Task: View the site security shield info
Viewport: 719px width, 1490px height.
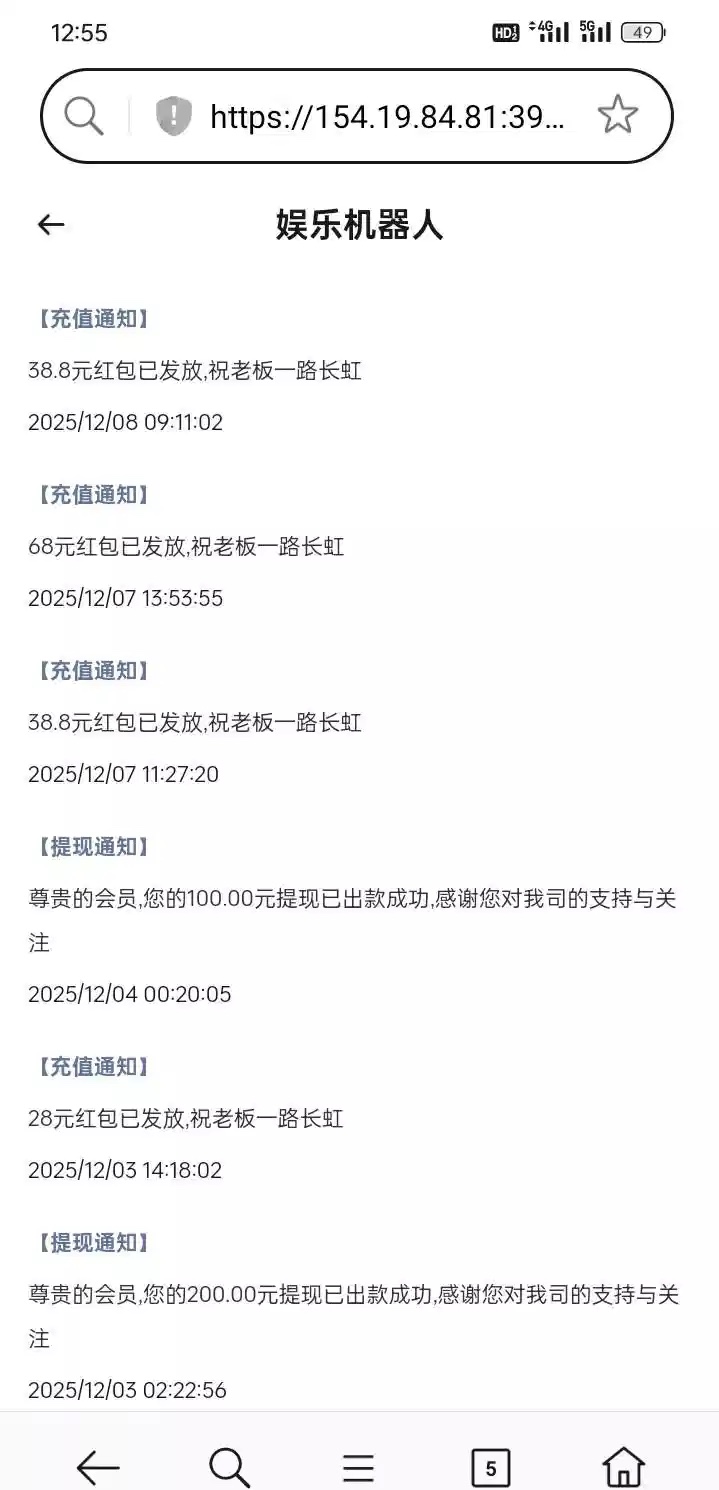Action: [173, 117]
